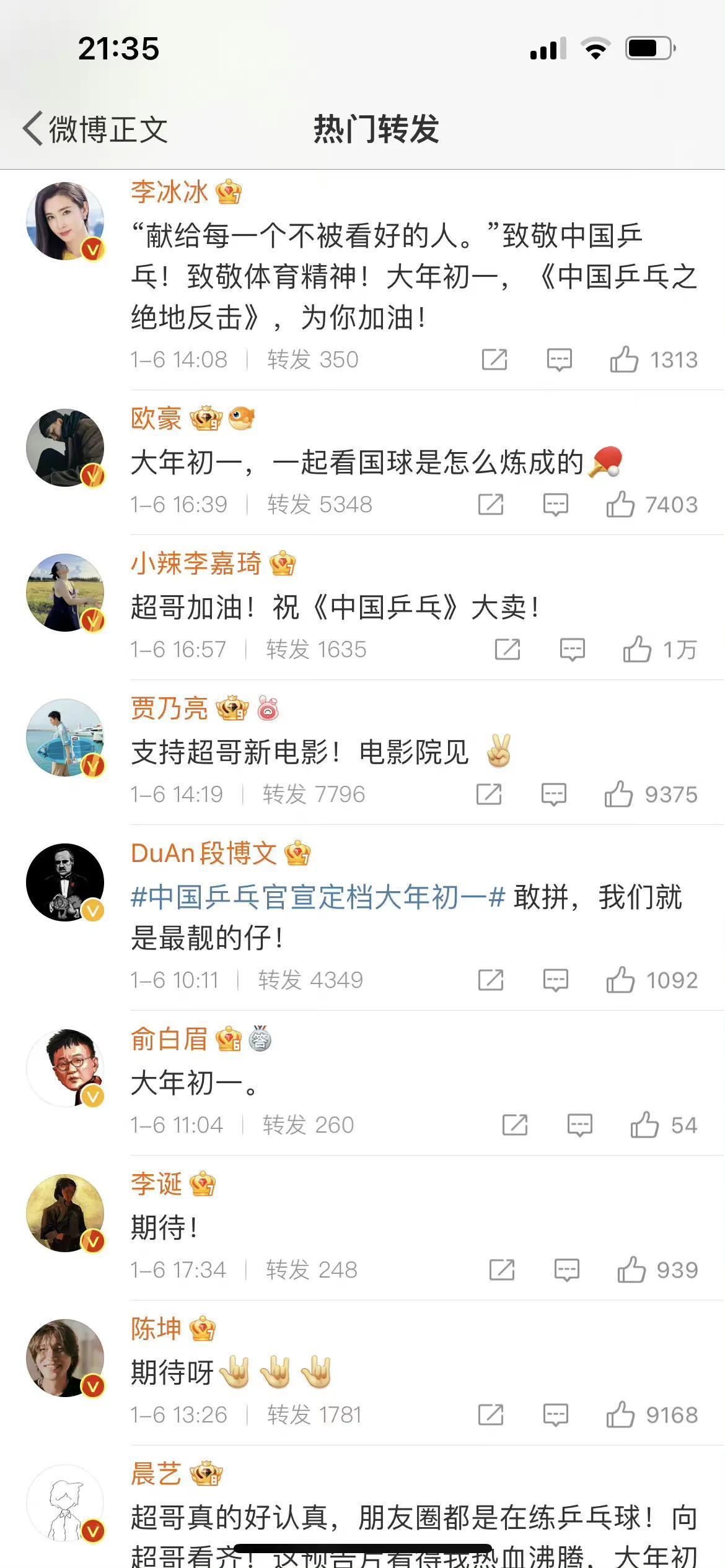Like 李冰冰's repost
Image resolution: width=725 pixels, height=1568 pixels.
[x=624, y=360]
